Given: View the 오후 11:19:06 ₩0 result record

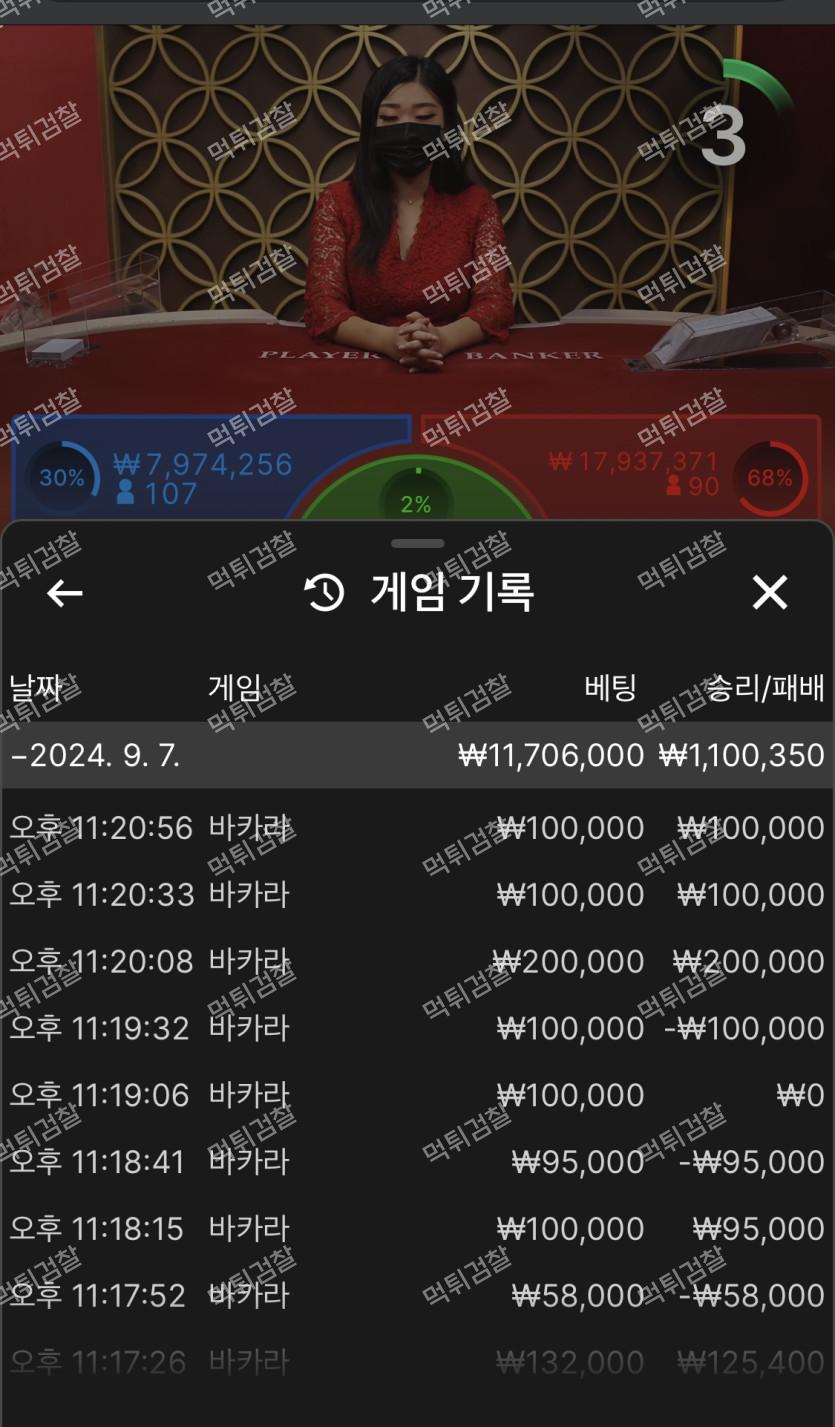Looking at the screenshot, I should tap(417, 1095).
